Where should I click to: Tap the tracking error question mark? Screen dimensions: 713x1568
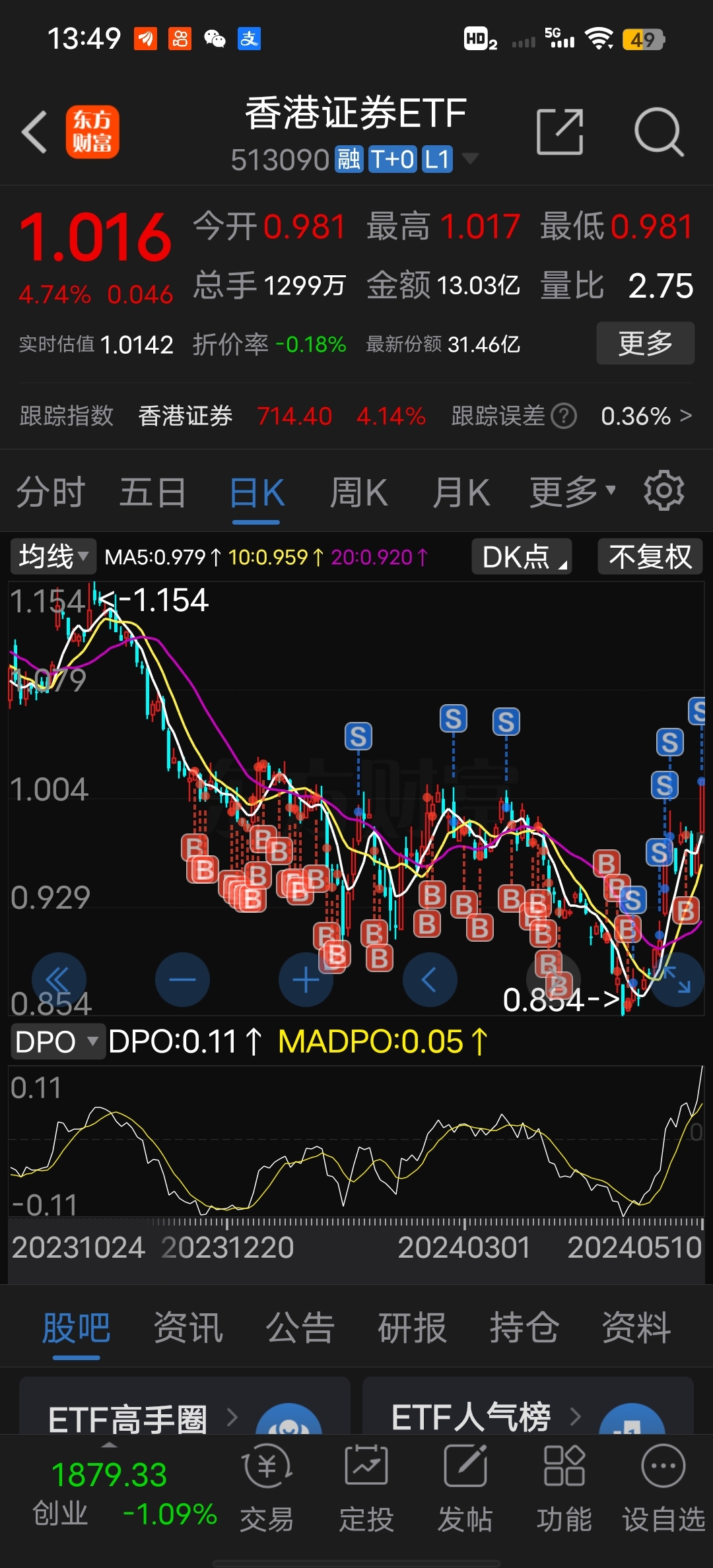pyautogui.click(x=564, y=416)
